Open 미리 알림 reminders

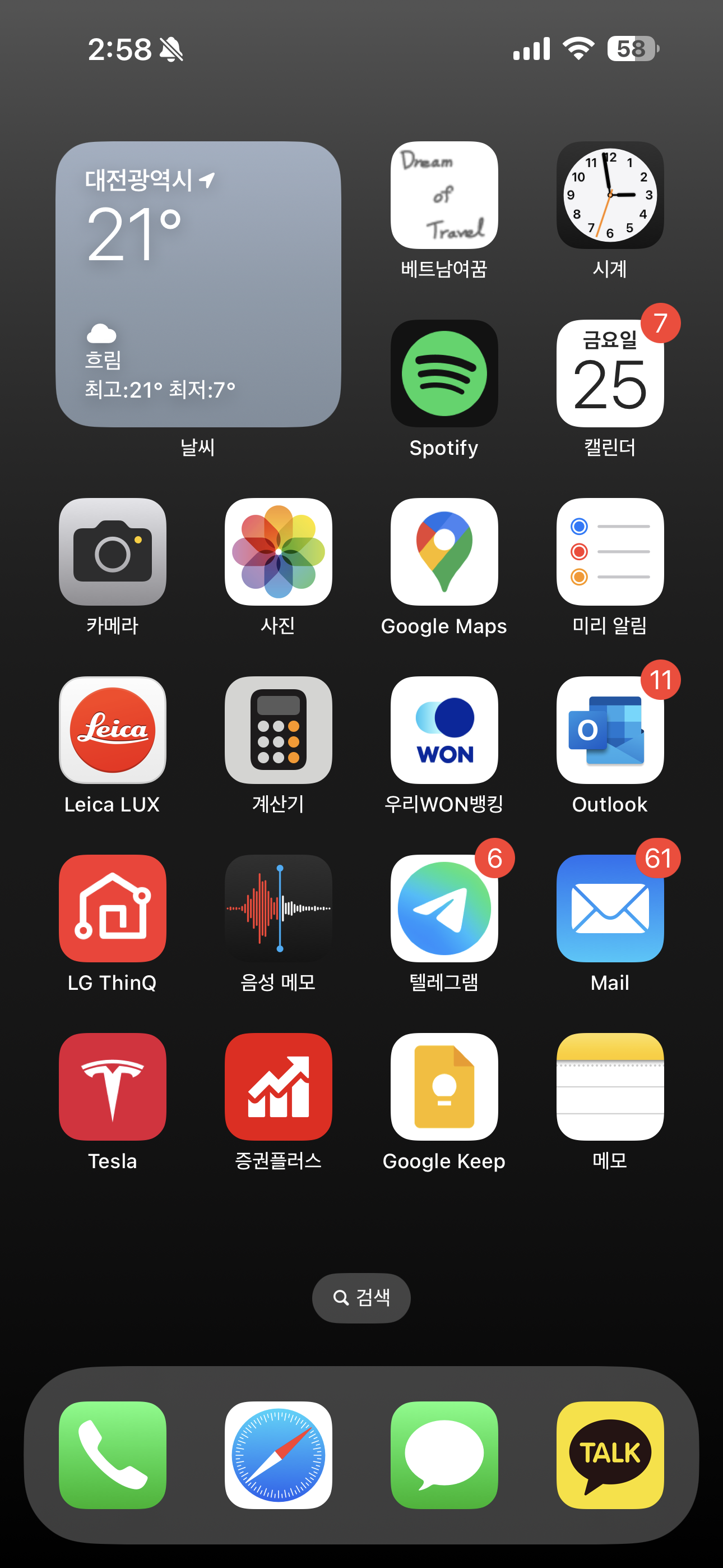tap(609, 551)
